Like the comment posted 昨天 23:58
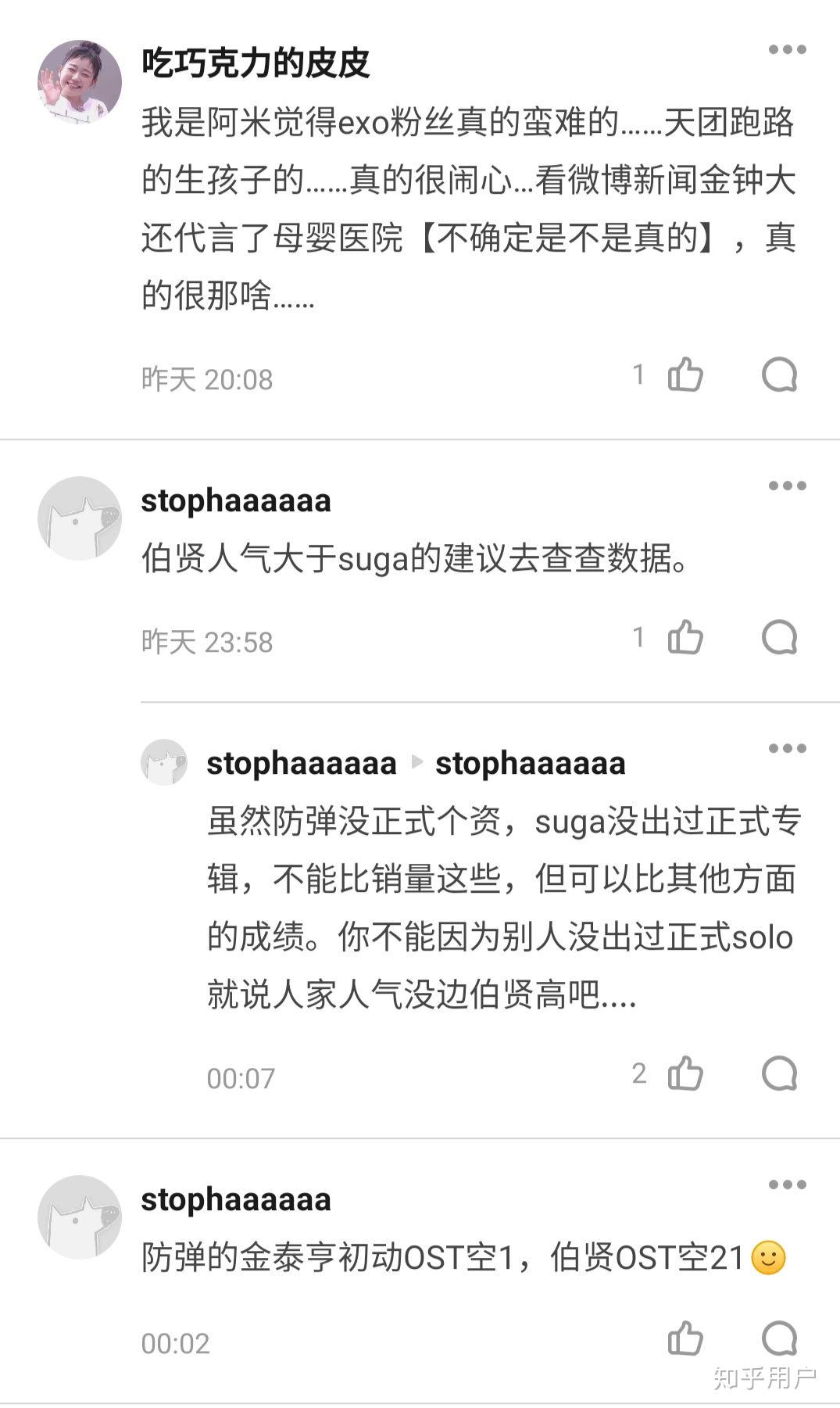The width and height of the screenshot is (840, 1408). pyautogui.click(x=685, y=638)
